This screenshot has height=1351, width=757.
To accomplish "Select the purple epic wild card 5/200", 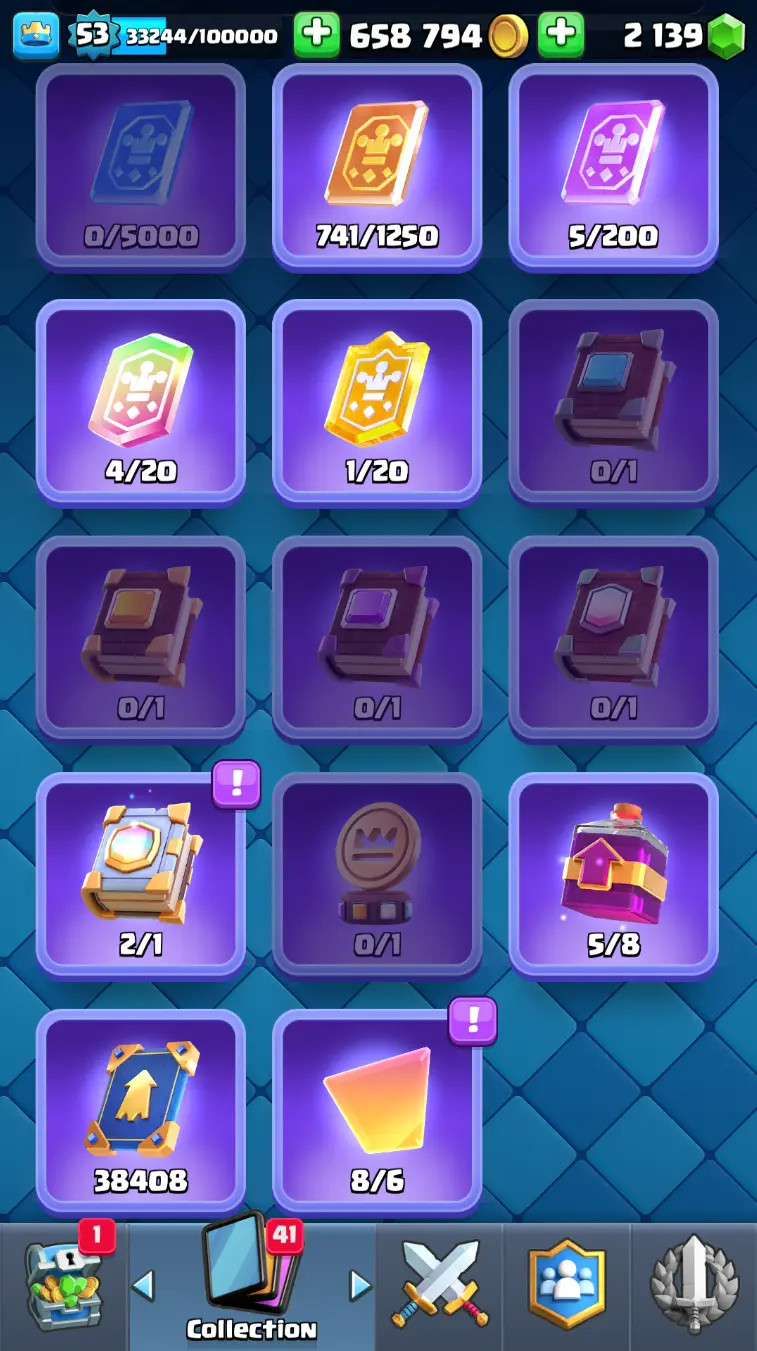I will pos(613,168).
